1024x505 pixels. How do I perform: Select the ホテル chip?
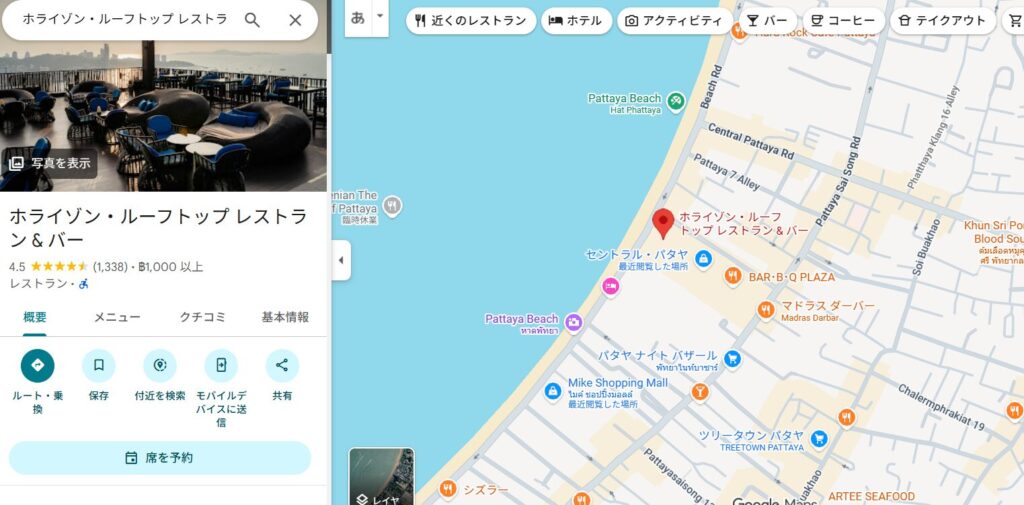tap(577, 20)
